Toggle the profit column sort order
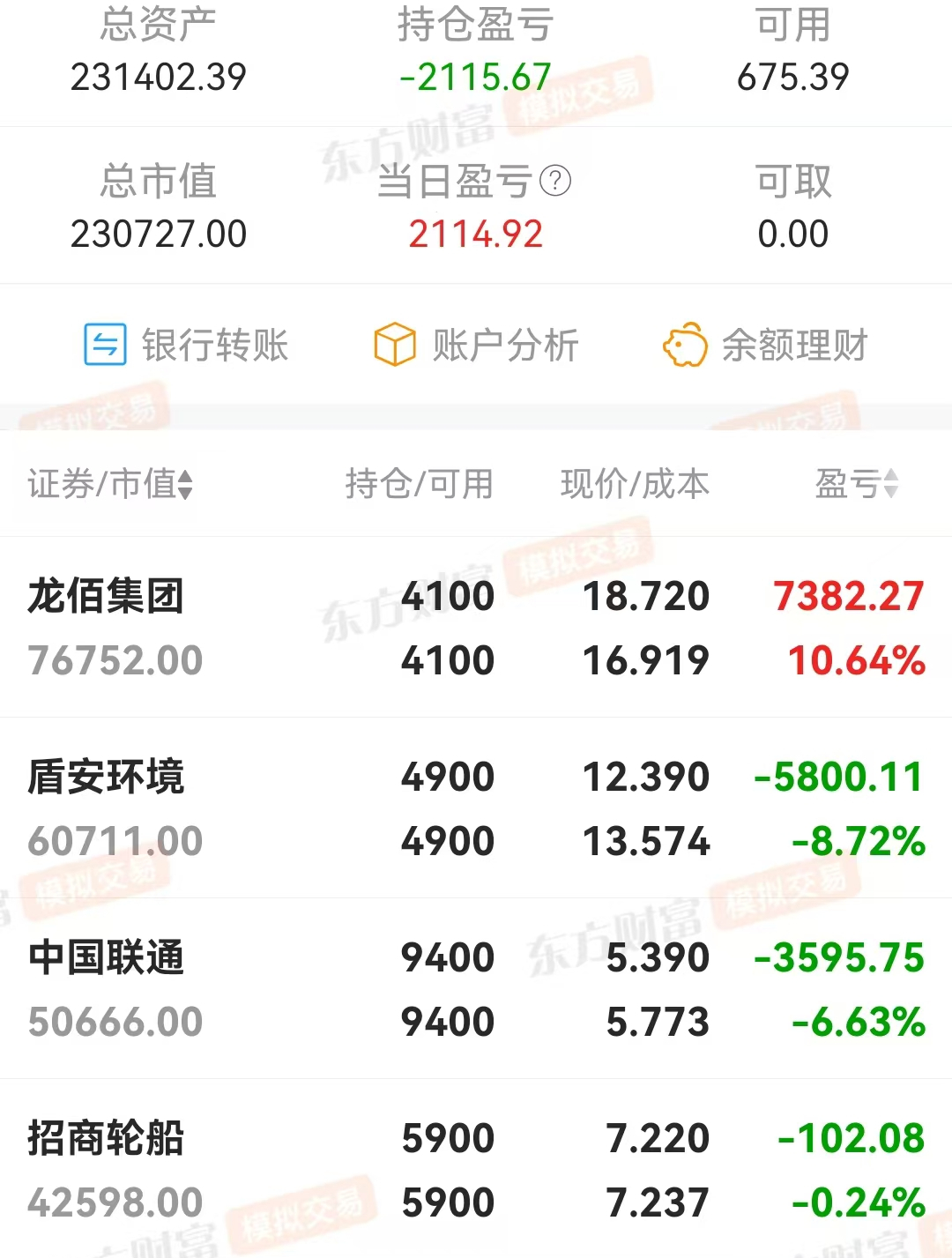The image size is (952, 1258). [893, 483]
